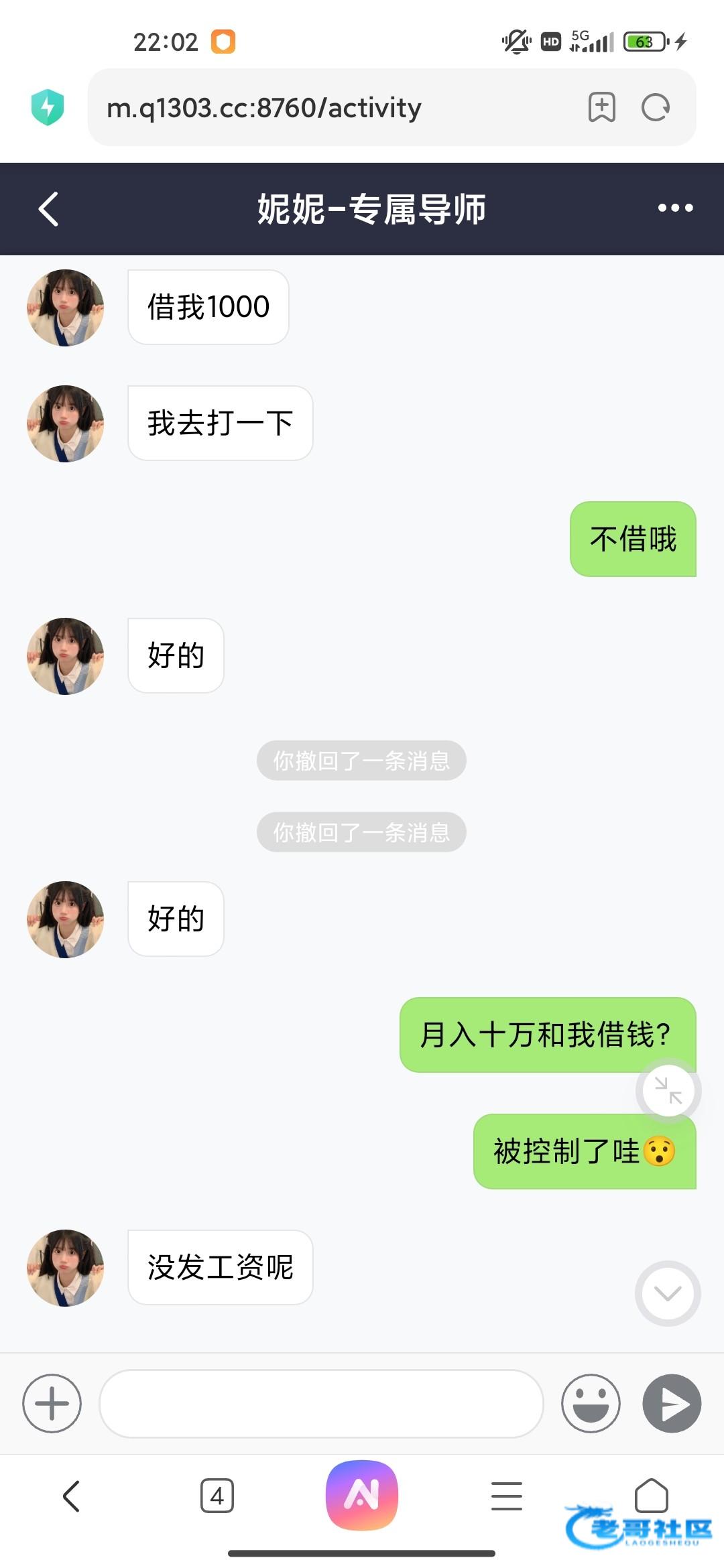Send the message

pyautogui.click(x=672, y=1403)
